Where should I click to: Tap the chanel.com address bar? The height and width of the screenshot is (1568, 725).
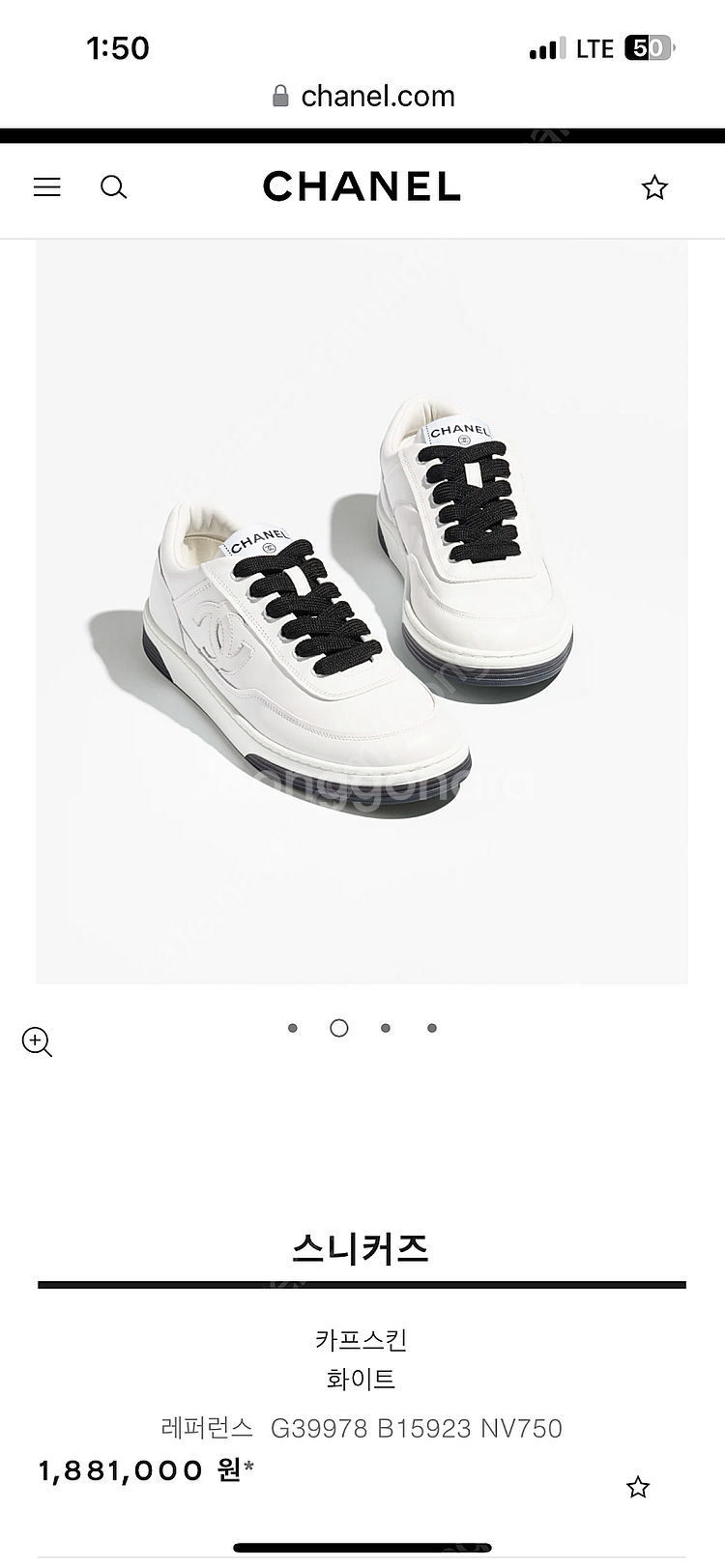coord(363,96)
